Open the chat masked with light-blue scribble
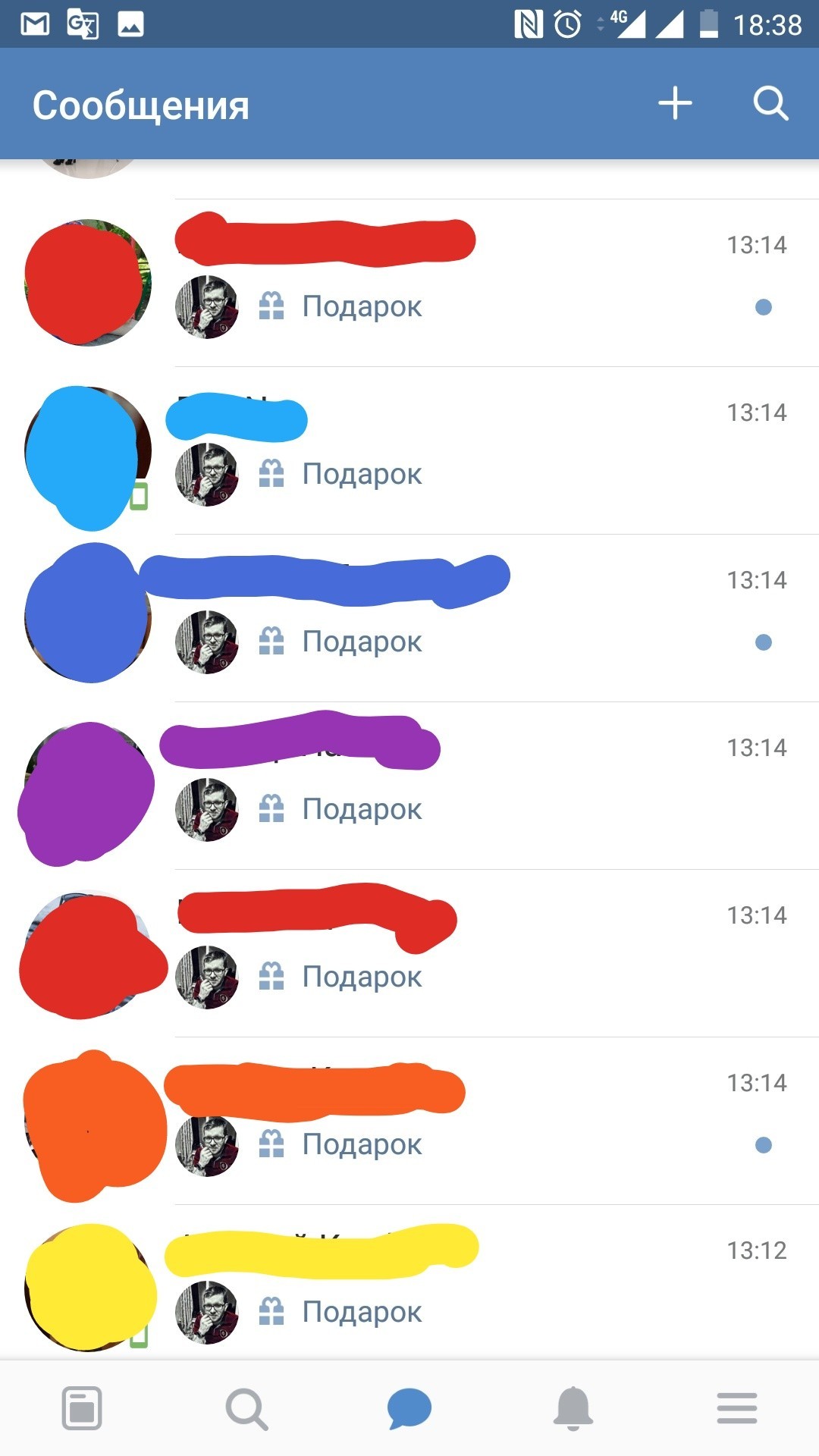 (409, 450)
